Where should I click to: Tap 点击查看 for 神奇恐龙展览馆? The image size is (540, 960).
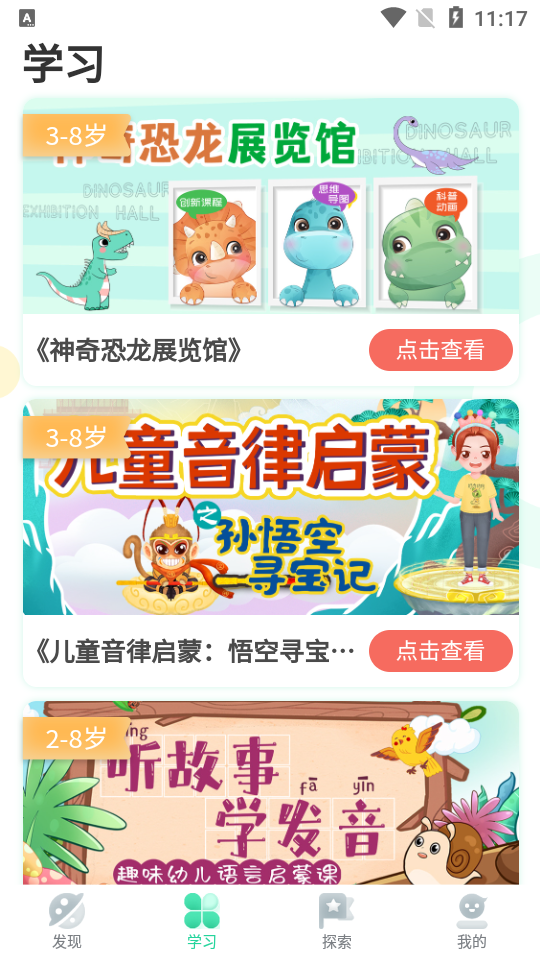[440, 350]
